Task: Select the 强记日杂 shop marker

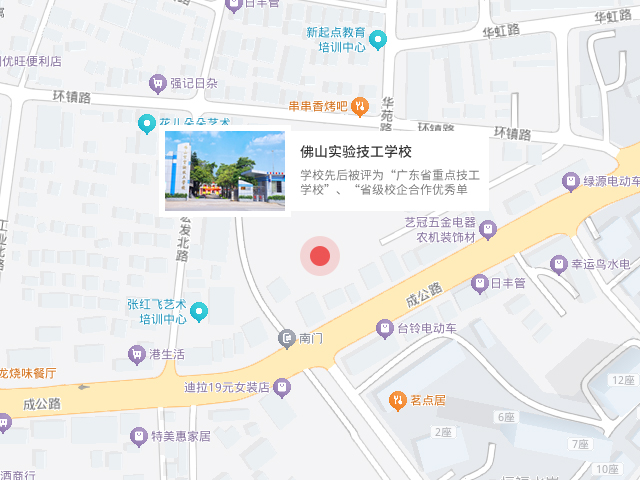Action: tap(157, 83)
